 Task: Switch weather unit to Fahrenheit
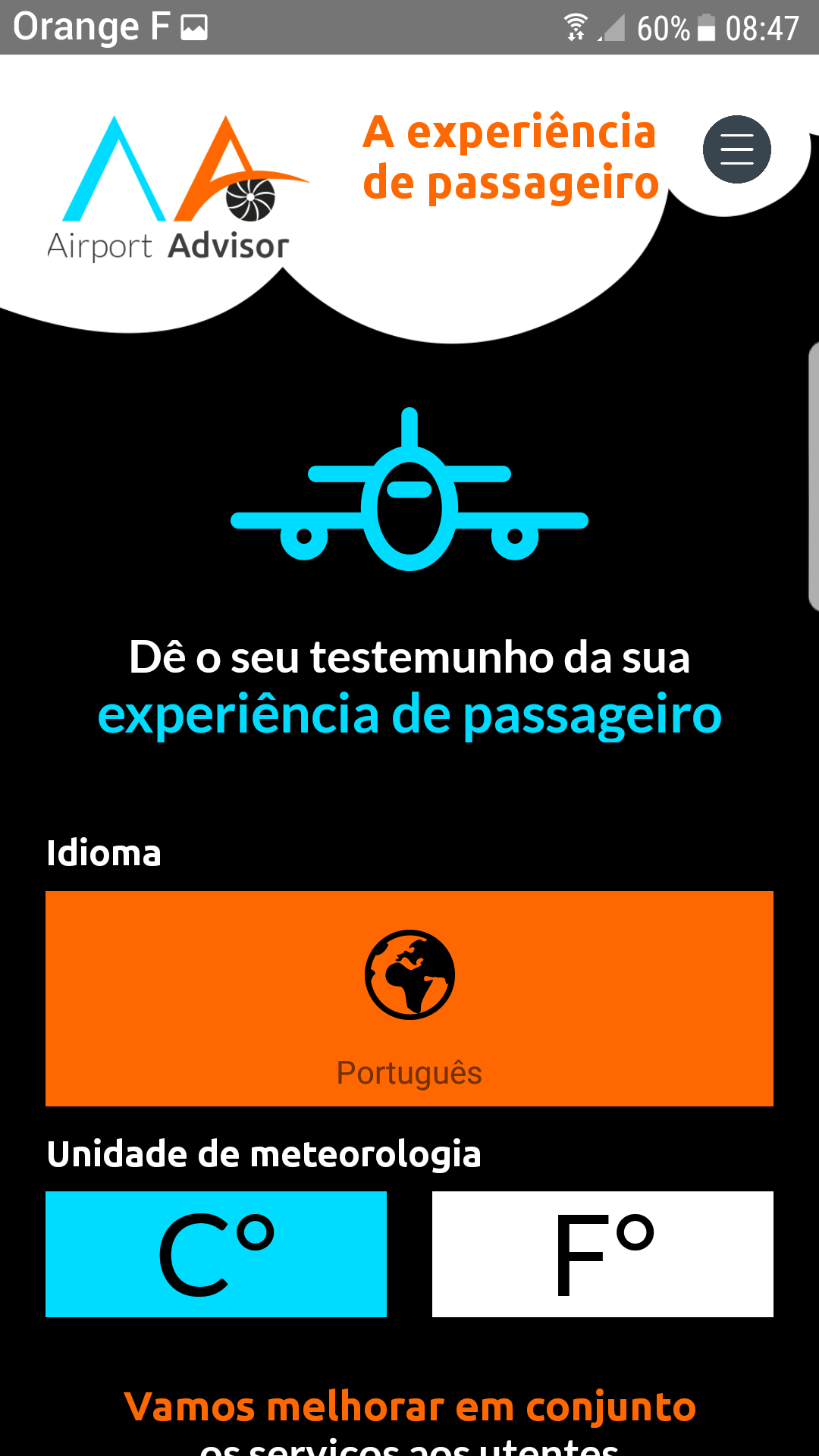tap(603, 1254)
